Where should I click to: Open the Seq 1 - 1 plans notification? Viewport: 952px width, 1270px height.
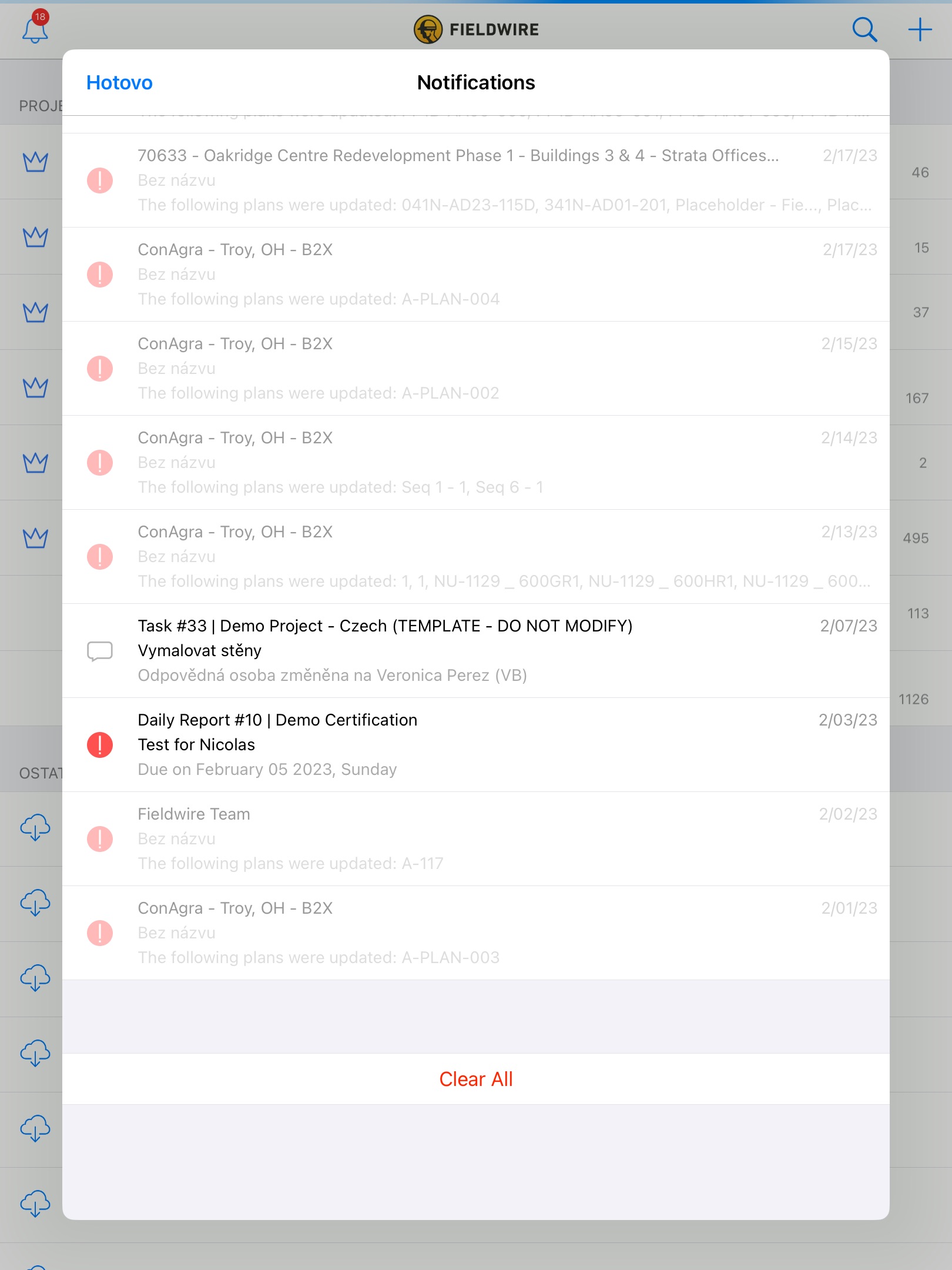click(x=475, y=463)
